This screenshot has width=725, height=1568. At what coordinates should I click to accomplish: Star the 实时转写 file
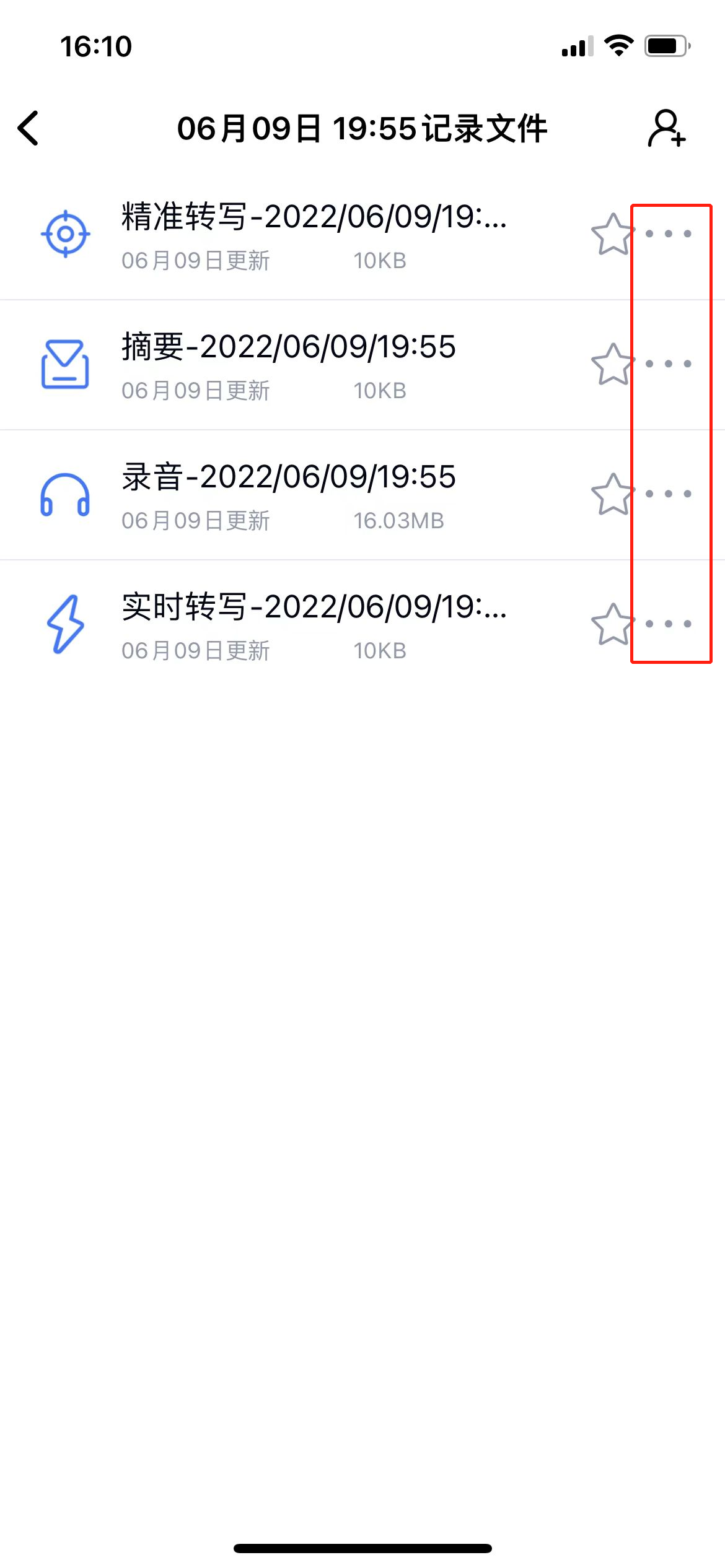612,624
